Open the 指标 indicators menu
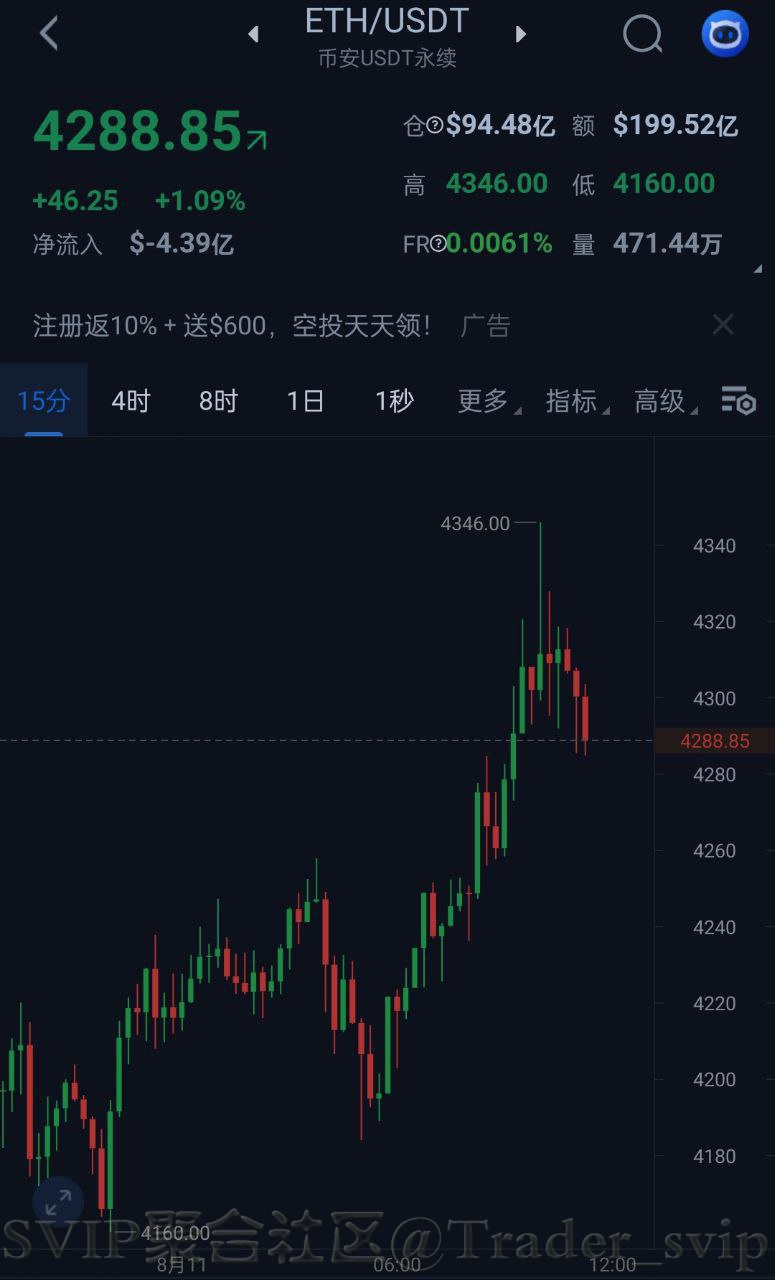The width and height of the screenshot is (775, 1280). coord(576,401)
